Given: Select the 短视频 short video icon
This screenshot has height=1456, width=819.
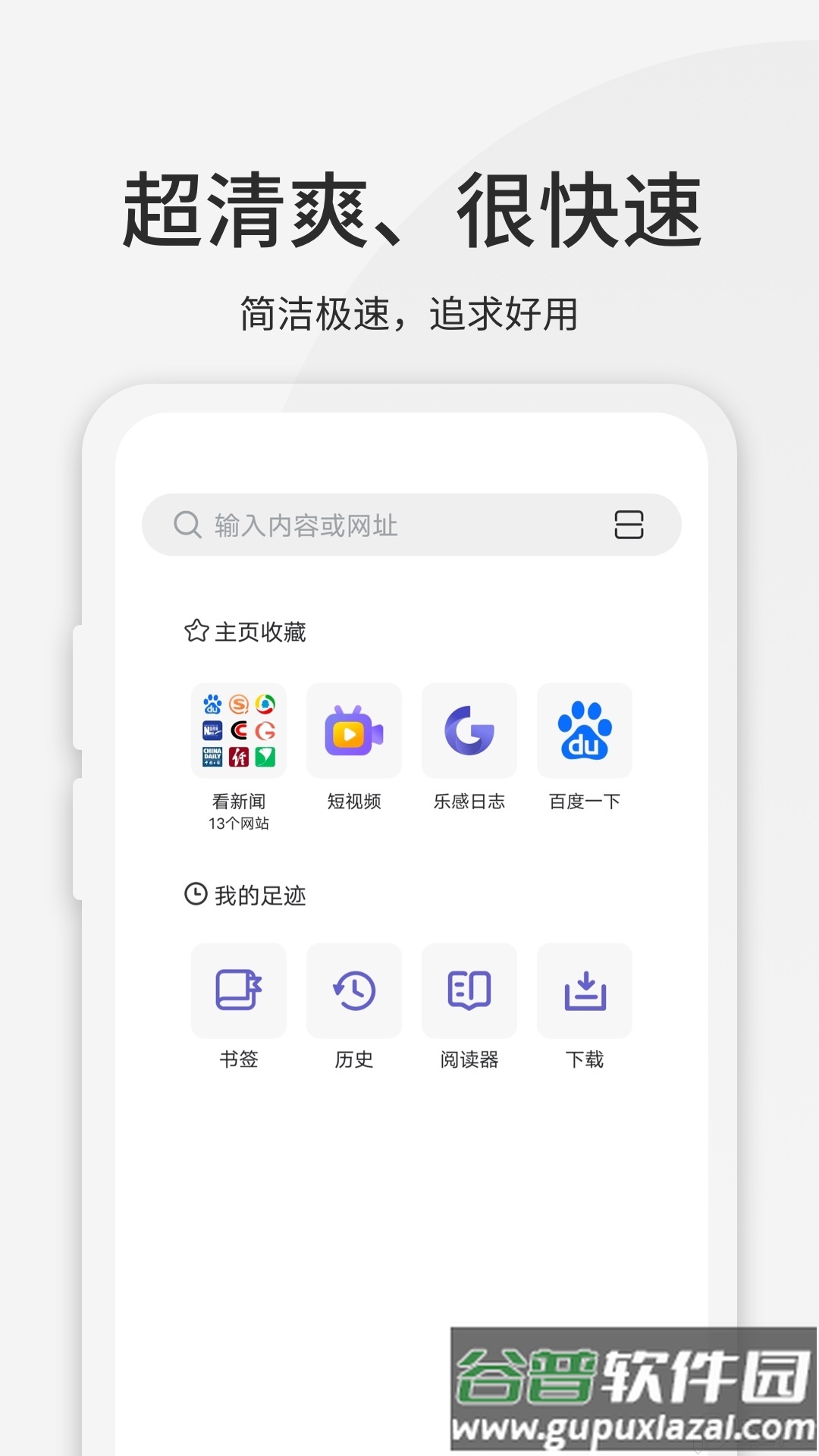Looking at the screenshot, I should [353, 730].
